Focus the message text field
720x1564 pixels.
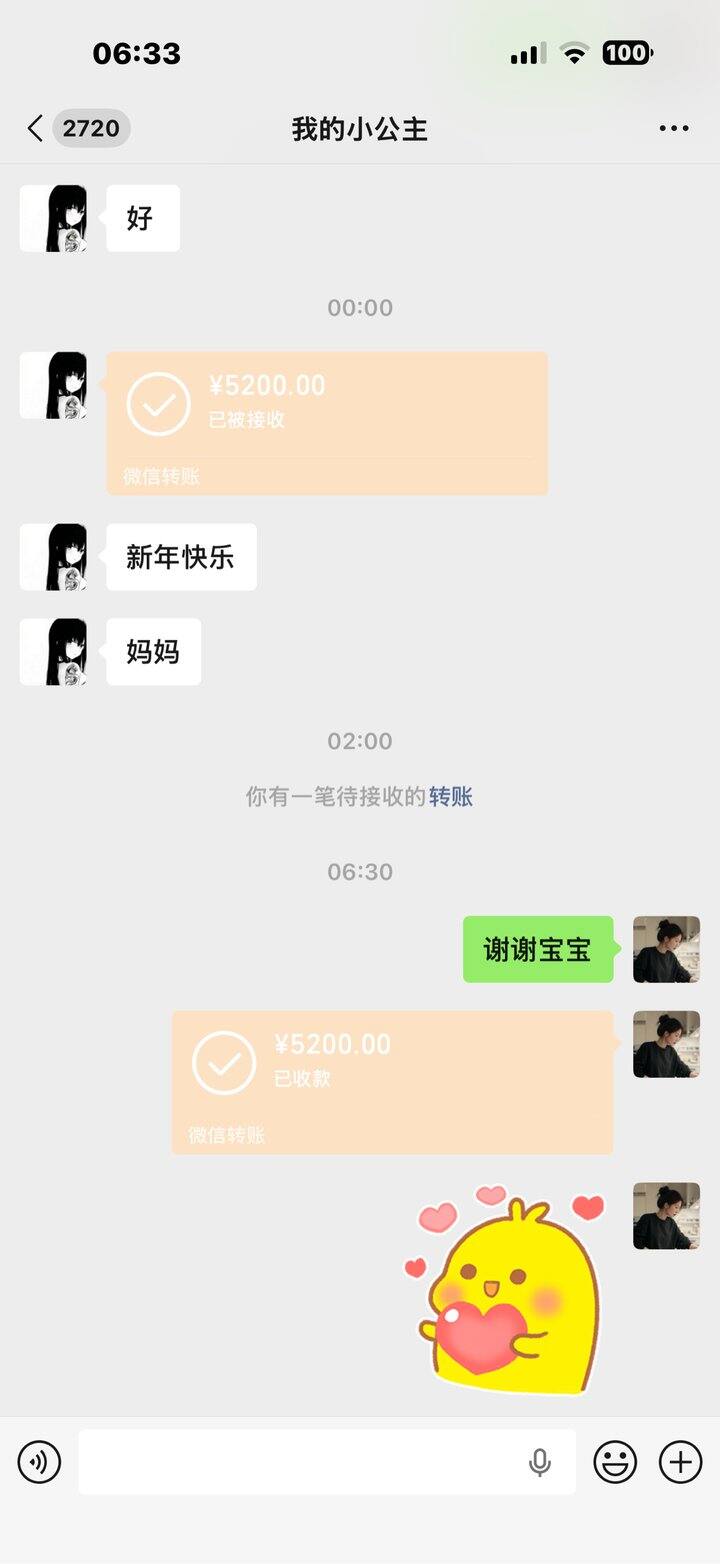(x=300, y=1462)
